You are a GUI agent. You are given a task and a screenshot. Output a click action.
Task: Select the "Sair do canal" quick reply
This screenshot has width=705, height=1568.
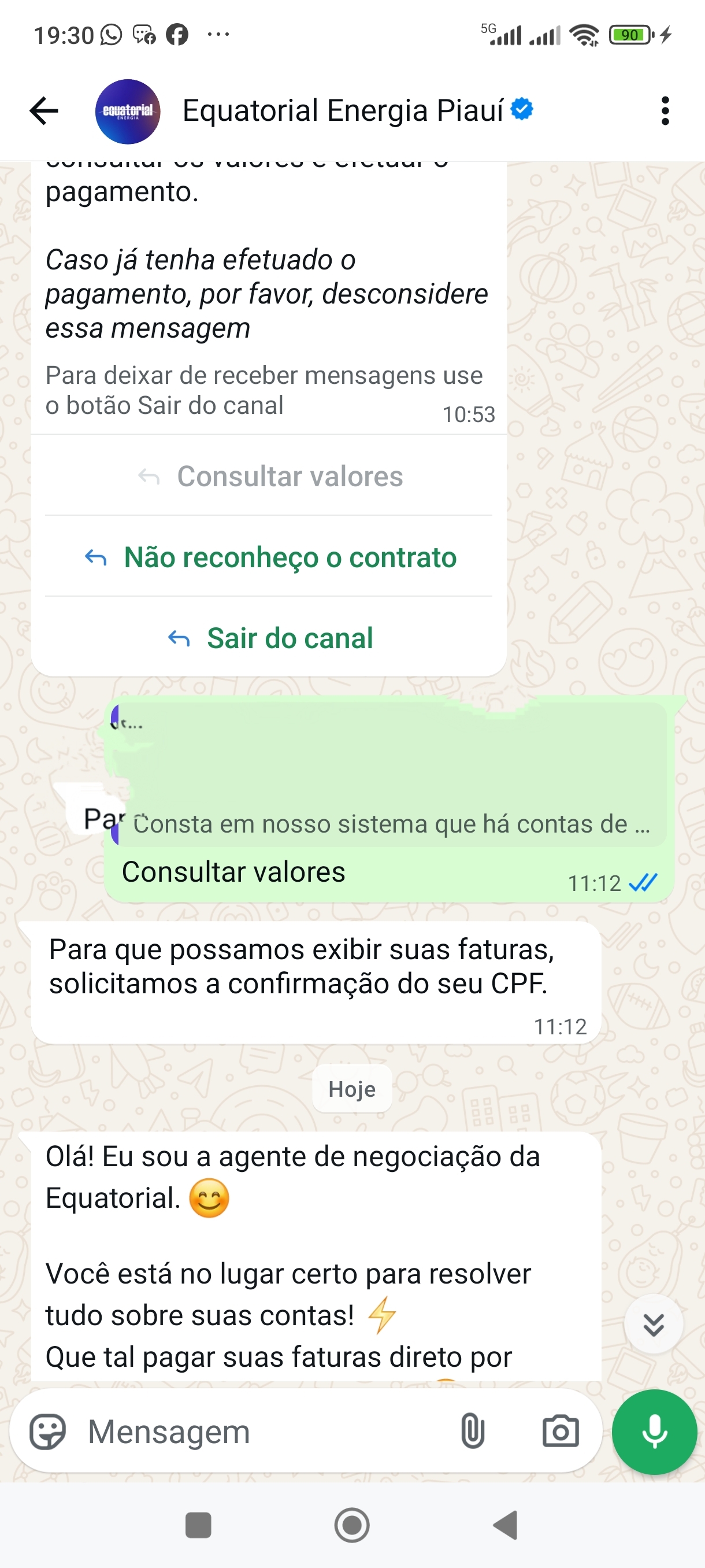(269, 638)
